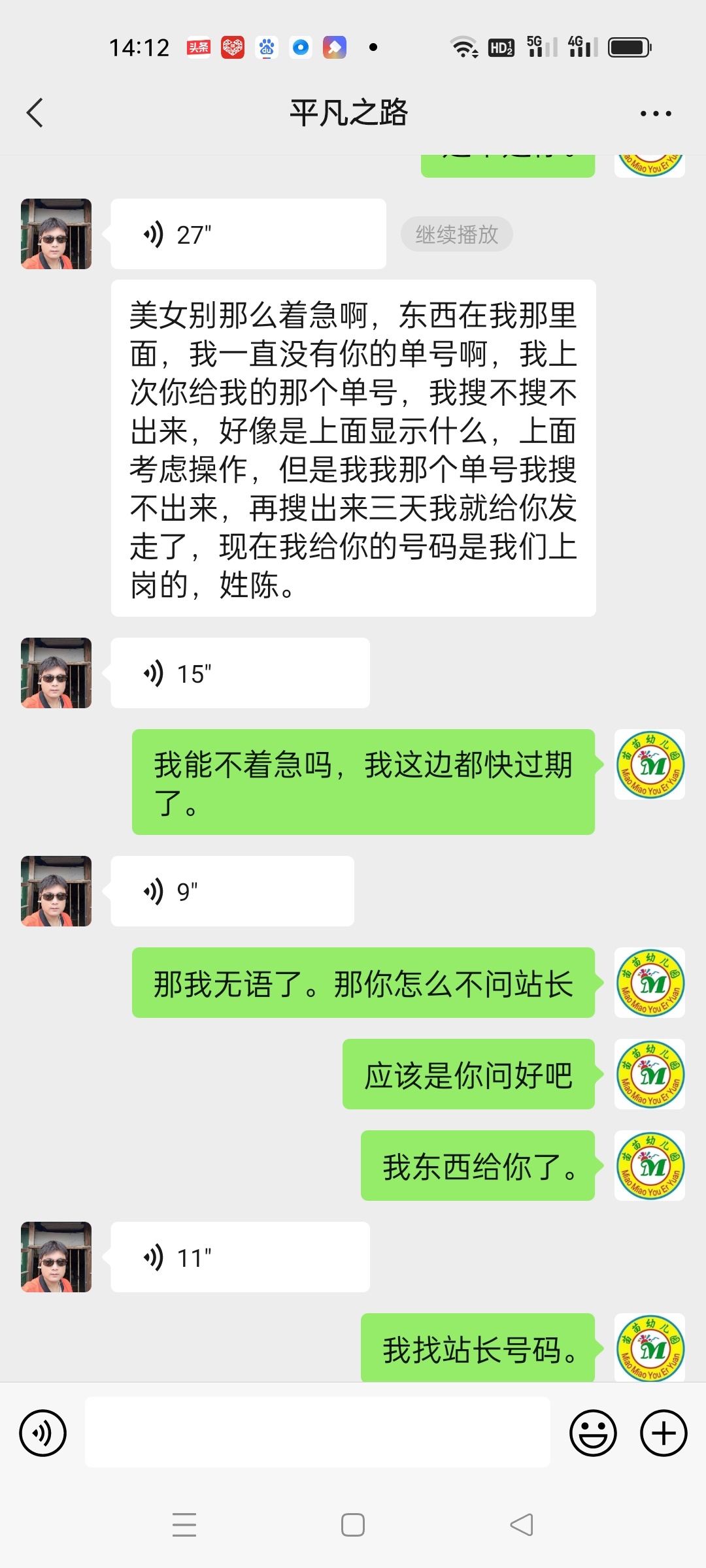Focus the message text field

(x=317, y=1433)
